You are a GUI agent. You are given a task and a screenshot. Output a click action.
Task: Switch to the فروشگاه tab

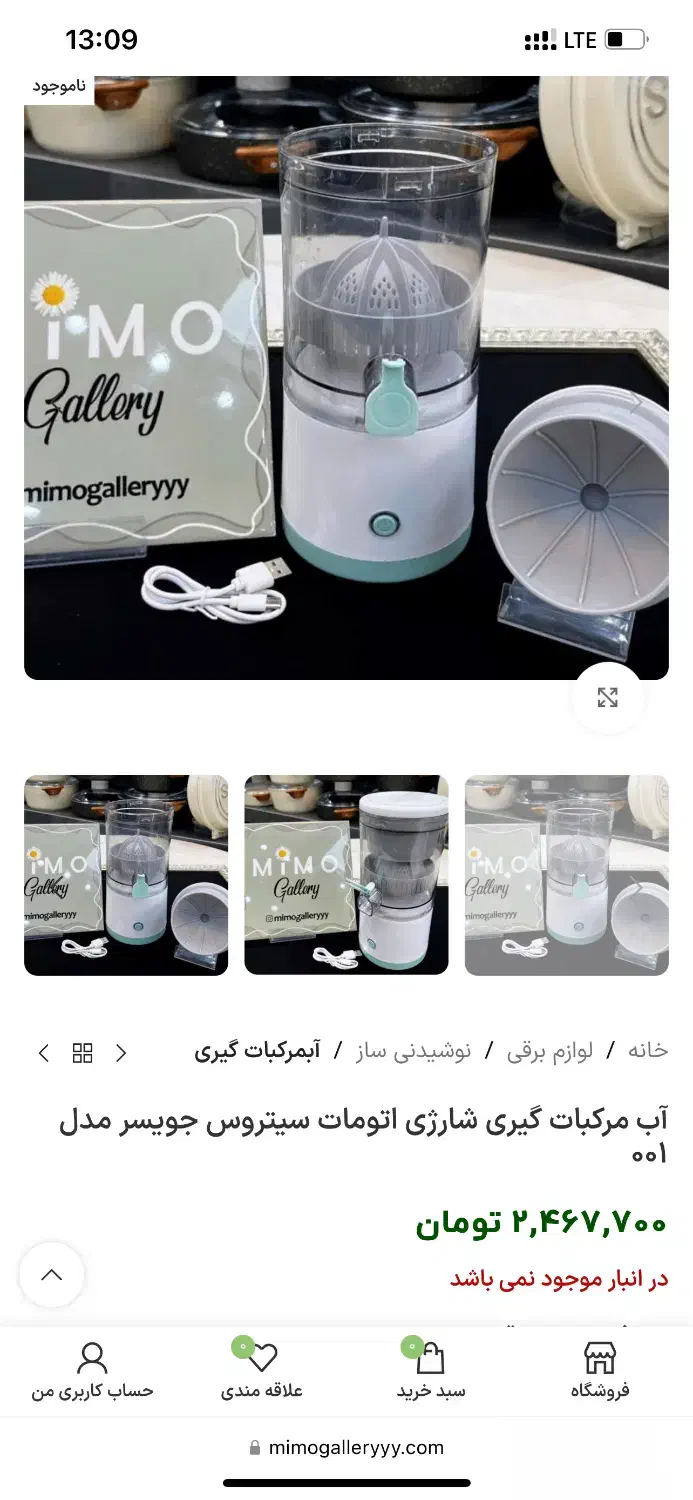[600, 1372]
